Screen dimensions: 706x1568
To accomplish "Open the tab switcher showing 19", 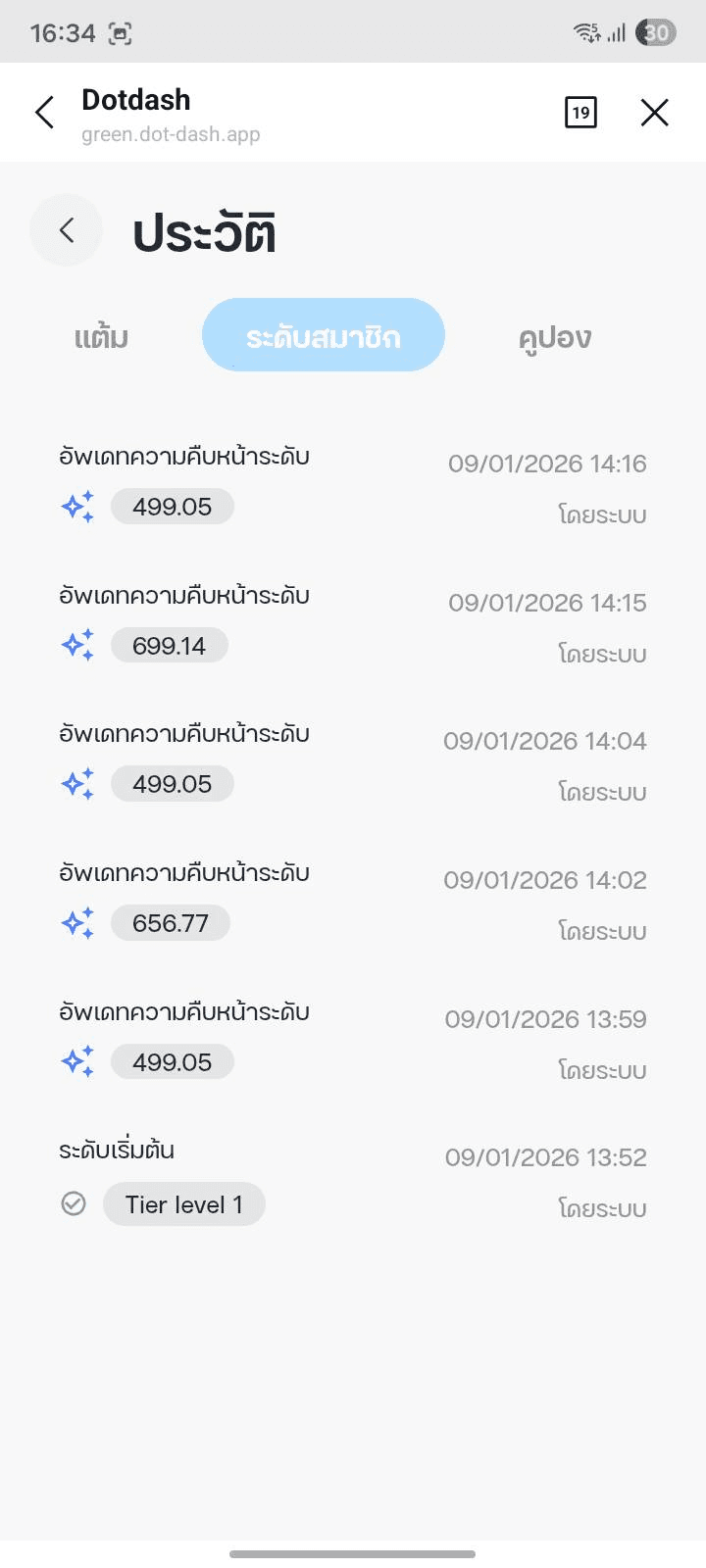I will point(580,113).
